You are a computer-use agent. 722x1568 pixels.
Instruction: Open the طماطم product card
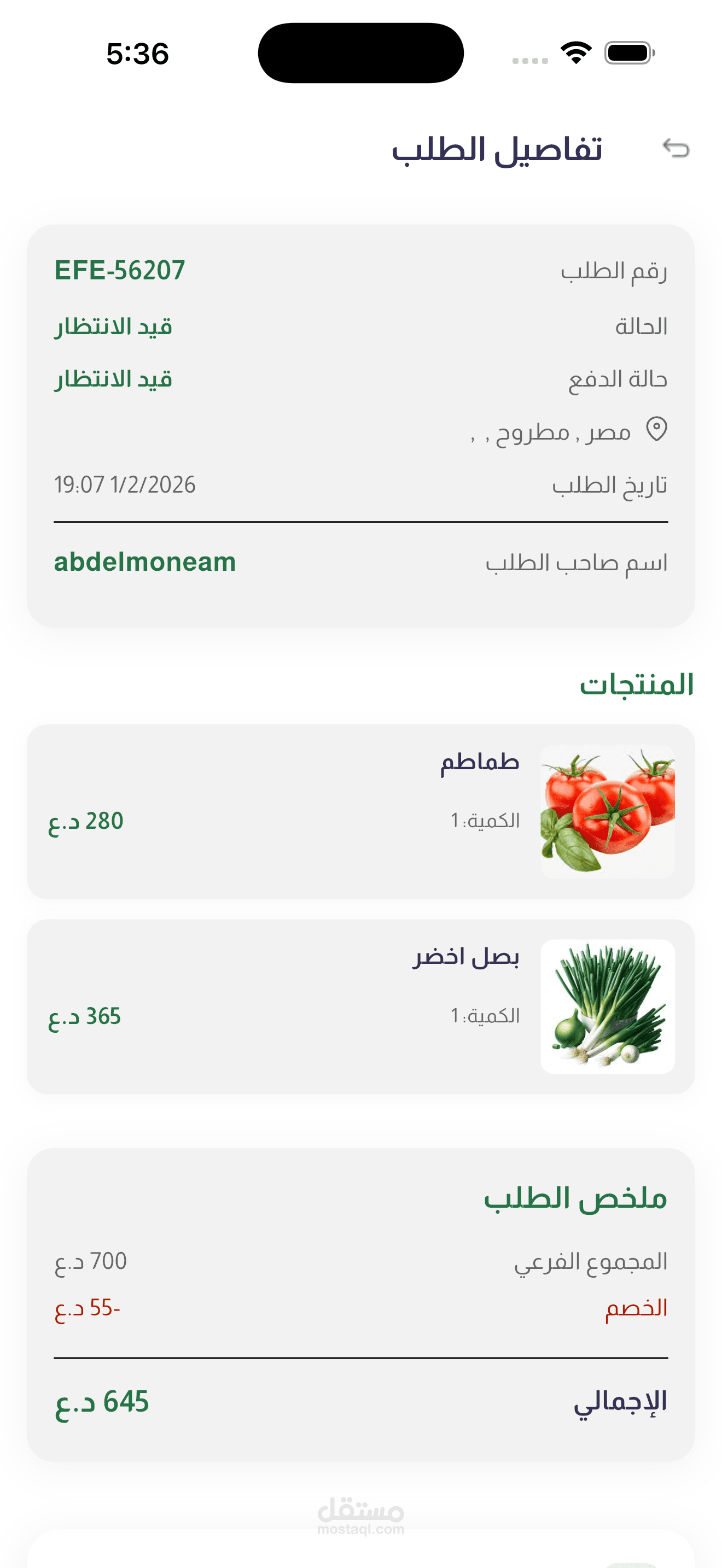tap(361, 811)
